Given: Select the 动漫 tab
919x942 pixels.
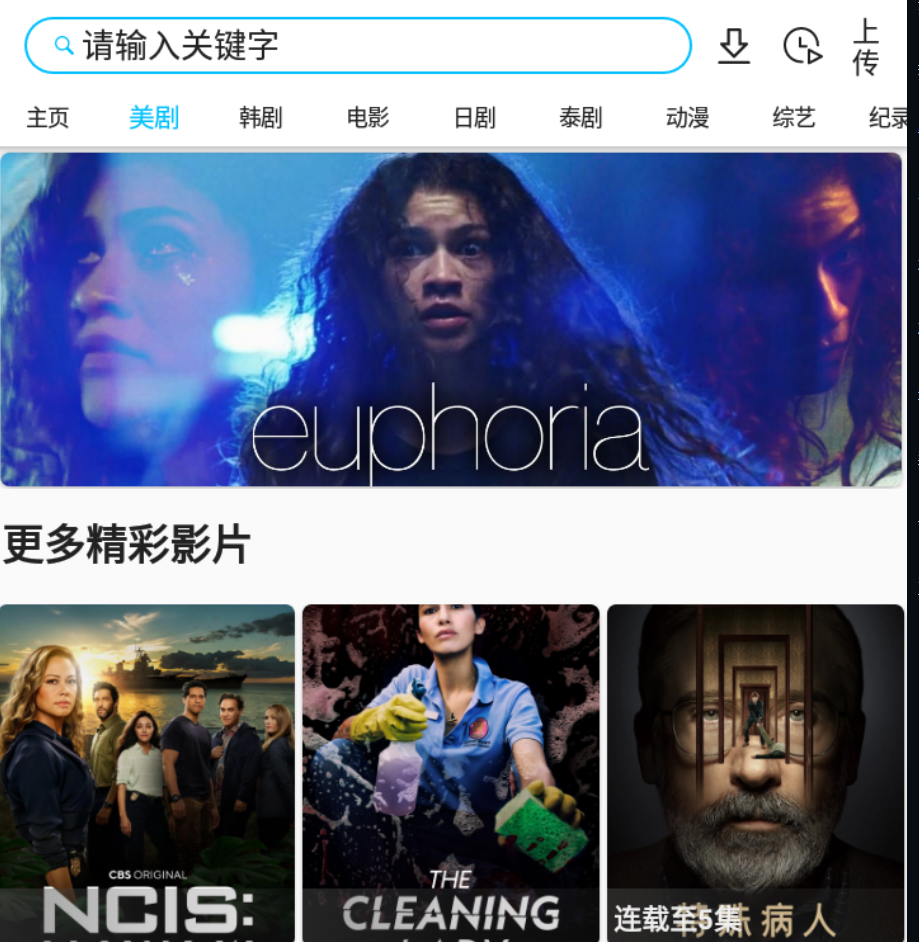Looking at the screenshot, I should (688, 118).
